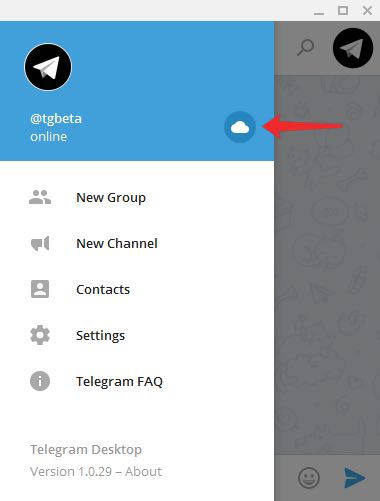The height and width of the screenshot is (501, 380).
Task: Close the Telegram window
Action: click(367, 11)
